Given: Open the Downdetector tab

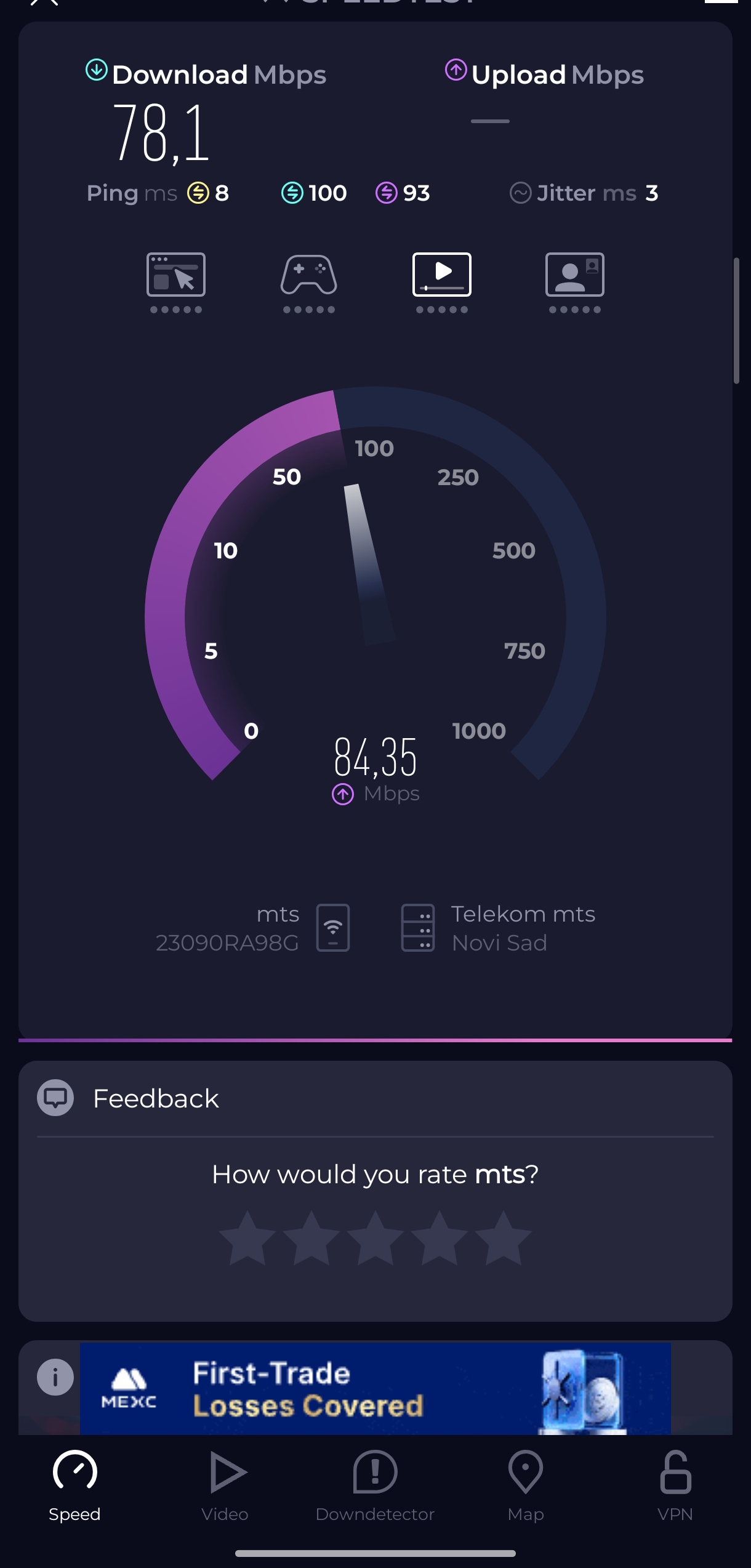Looking at the screenshot, I should coord(375,1485).
